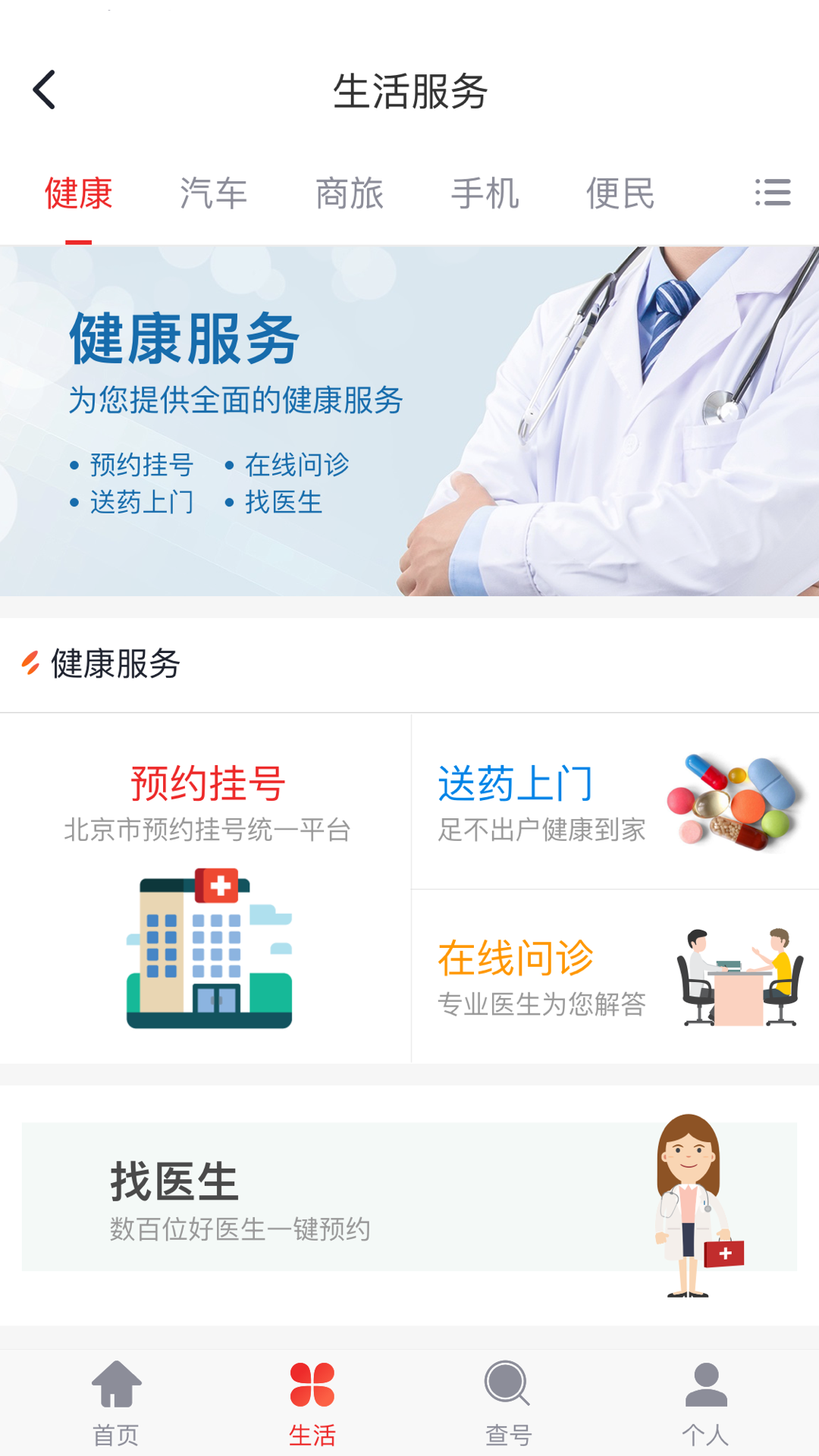This screenshot has width=819, height=1456.
Task: Open 预约挂号 booking service
Action: coord(209,785)
